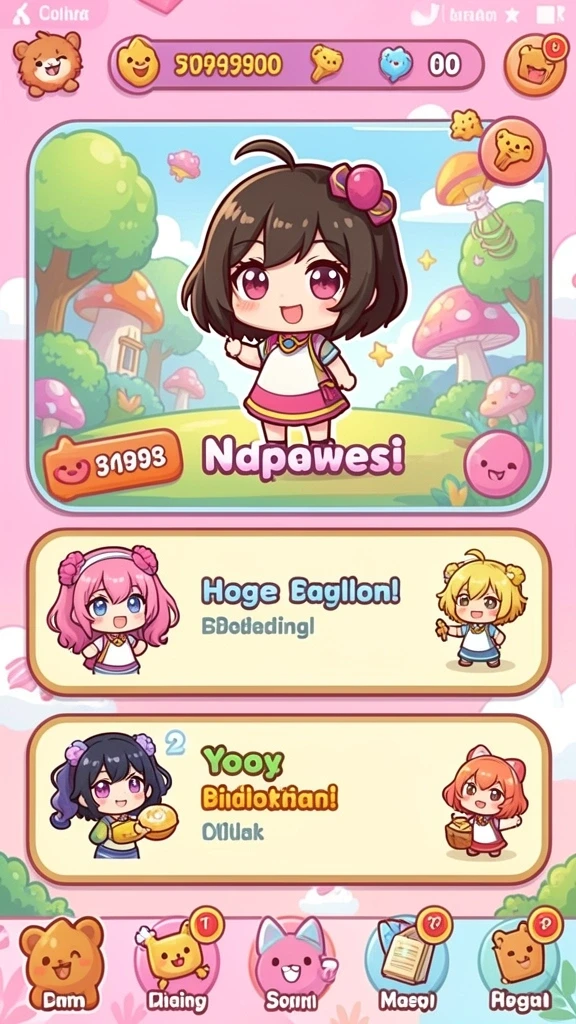Switch to the Aegal tab

(521, 965)
